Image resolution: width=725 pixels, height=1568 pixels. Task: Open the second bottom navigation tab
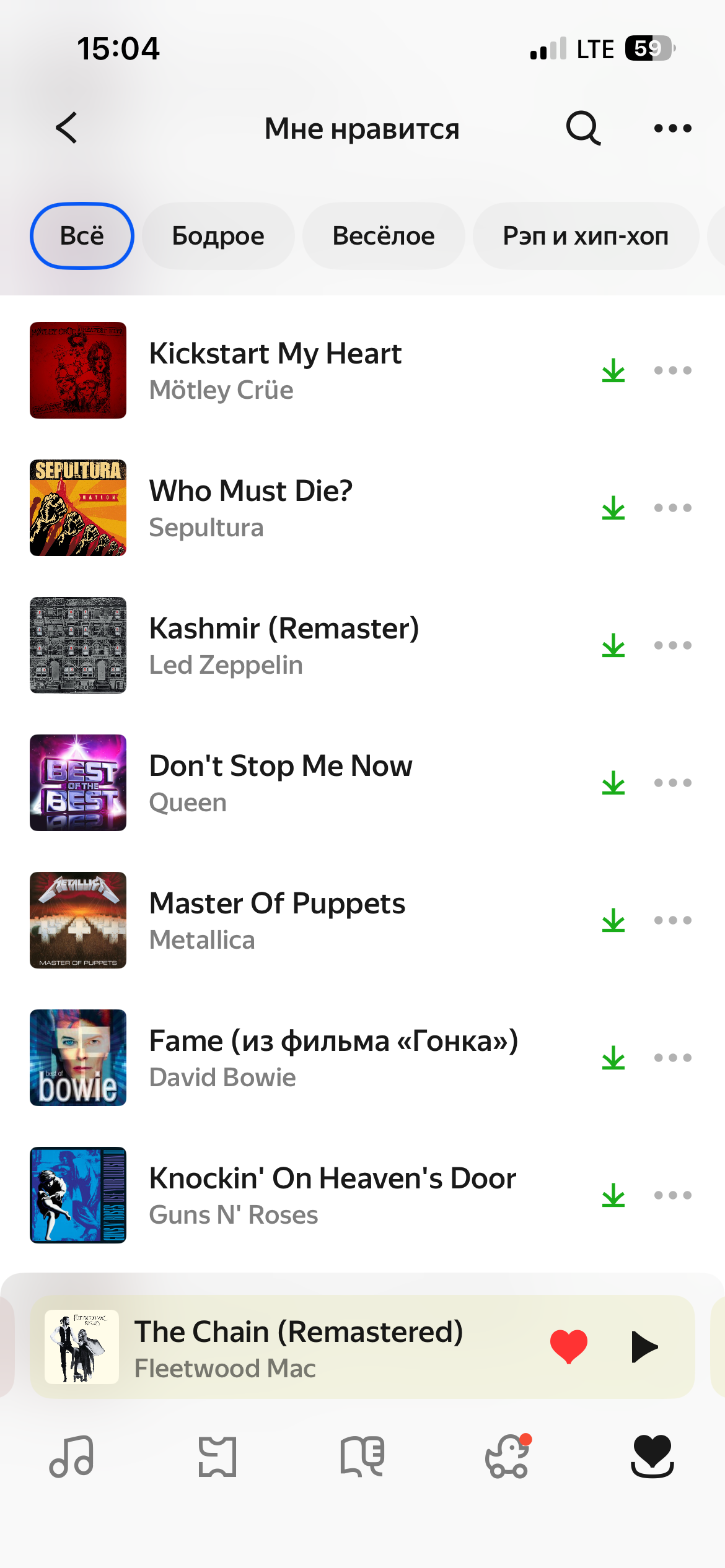coord(217,1457)
